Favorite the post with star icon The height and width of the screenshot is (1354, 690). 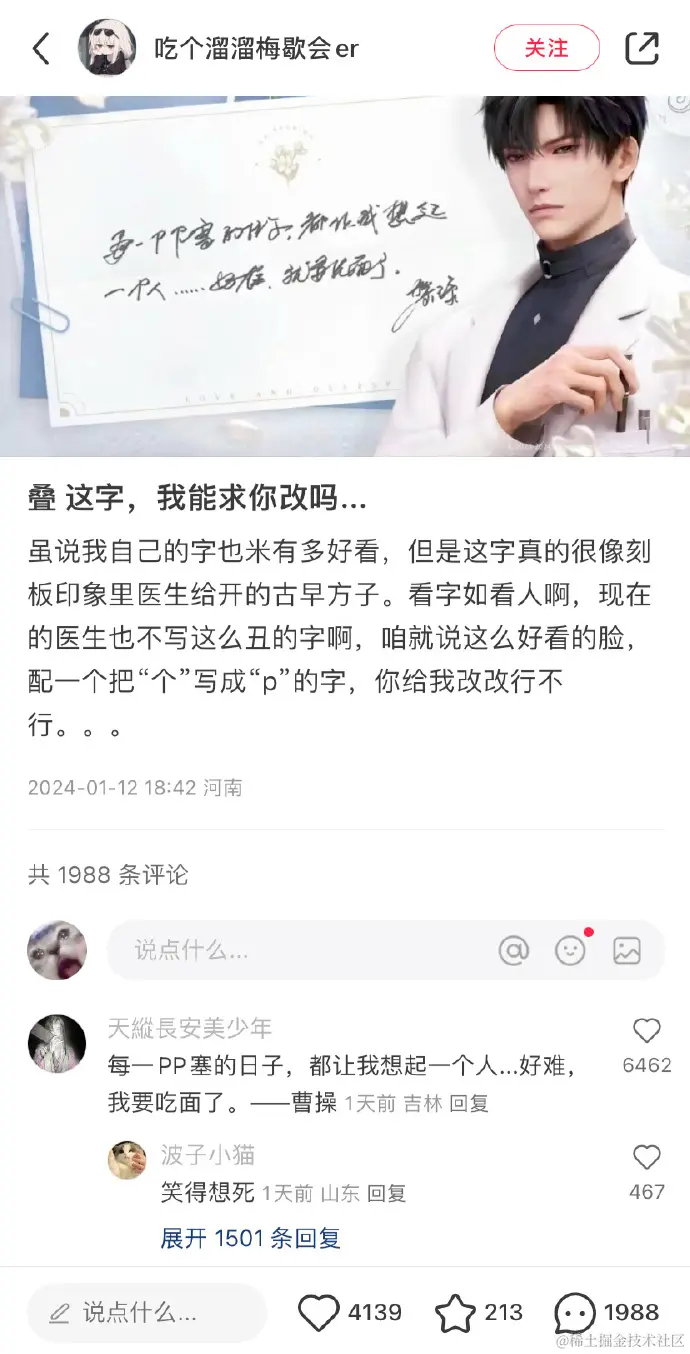tap(455, 1312)
